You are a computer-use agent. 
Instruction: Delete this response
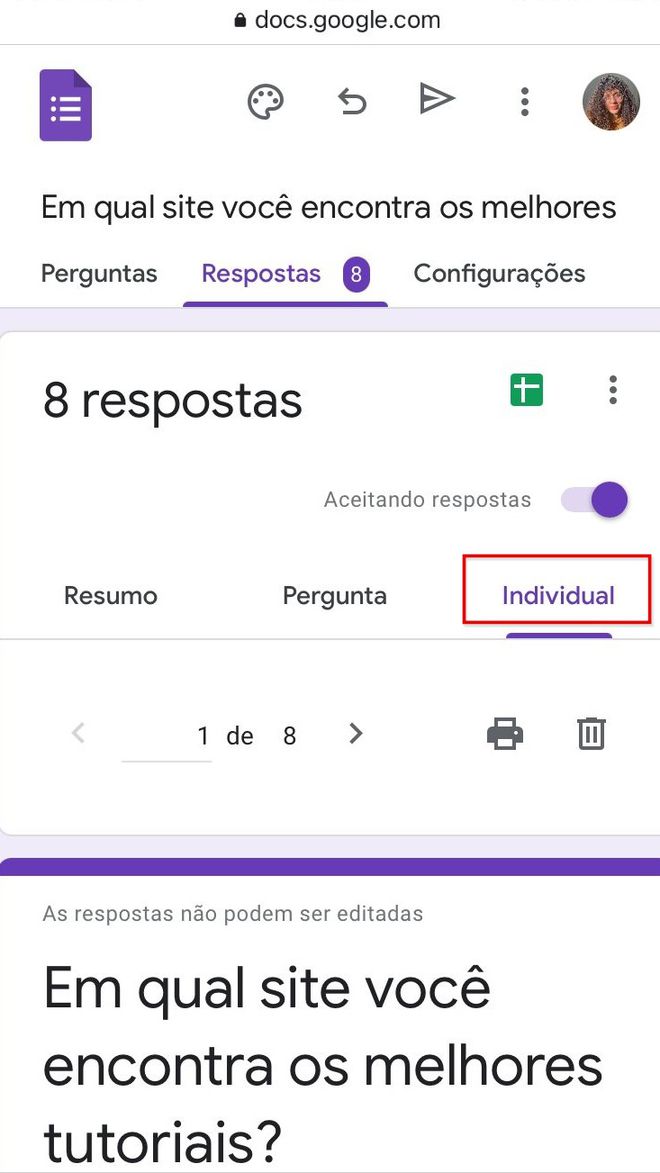pyautogui.click(x=591, y=735)
